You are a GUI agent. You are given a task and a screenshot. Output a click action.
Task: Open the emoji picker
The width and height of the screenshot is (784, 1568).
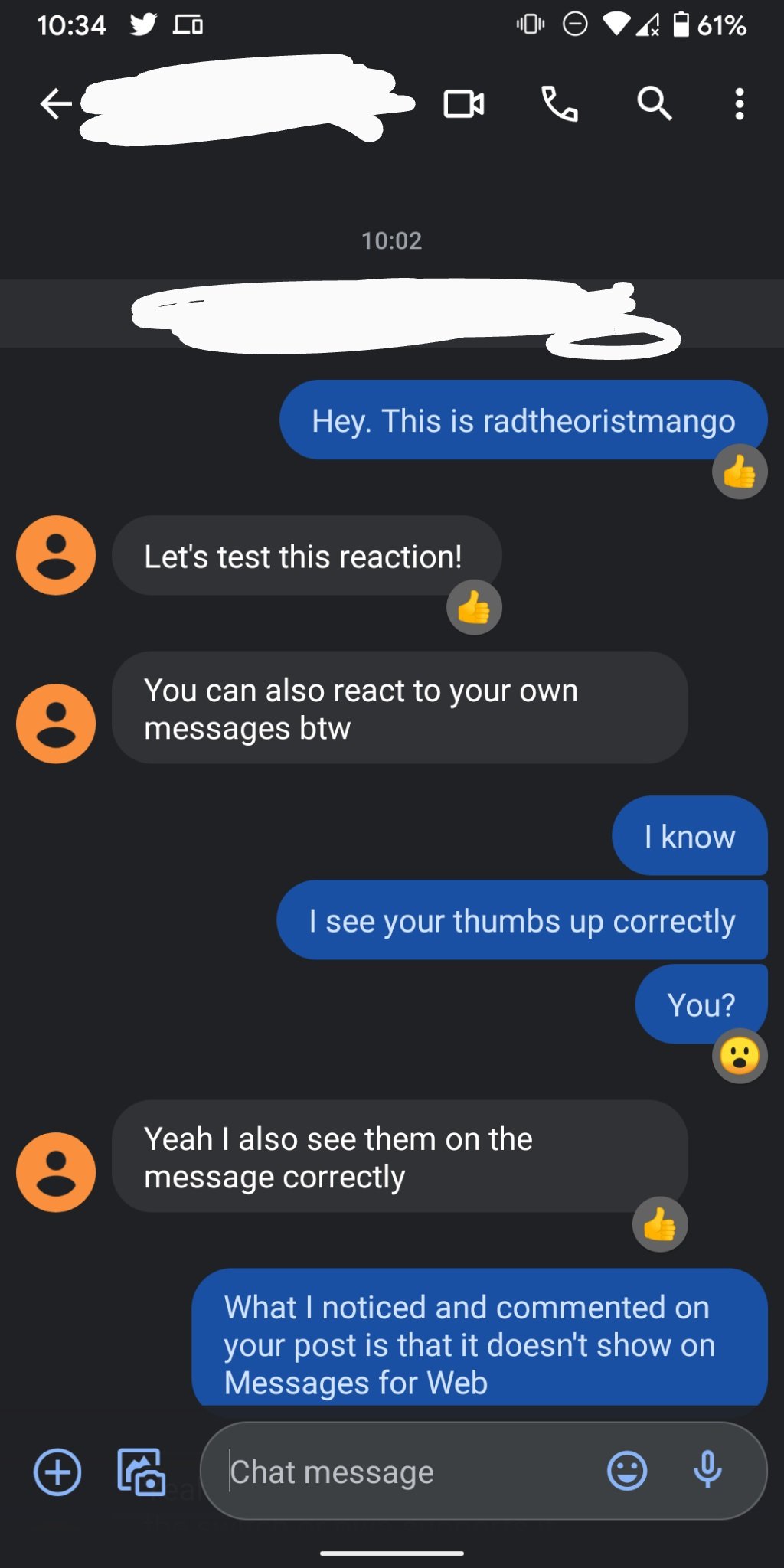coord(627,1471)
